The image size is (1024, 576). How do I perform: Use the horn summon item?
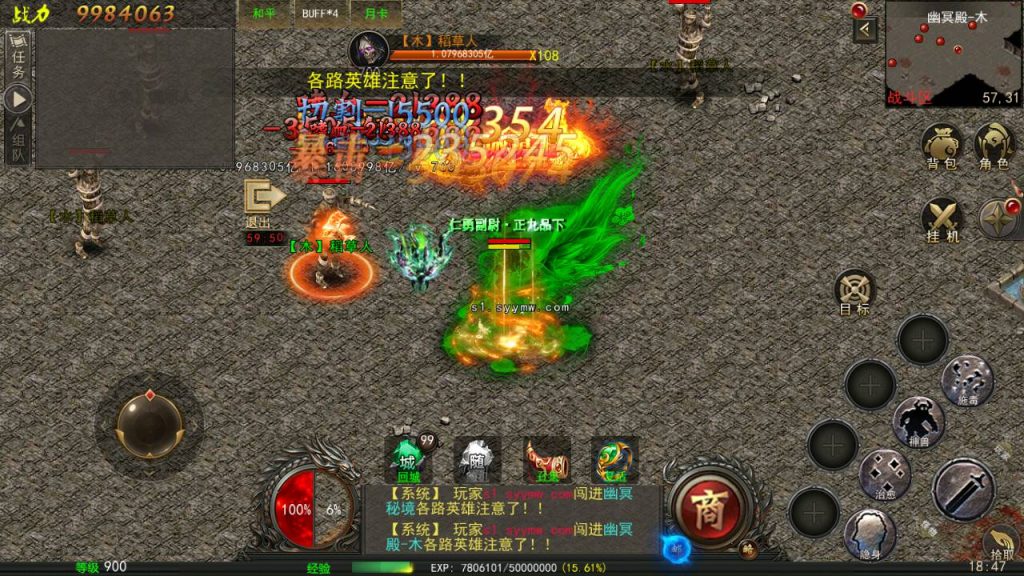[547, 459]
